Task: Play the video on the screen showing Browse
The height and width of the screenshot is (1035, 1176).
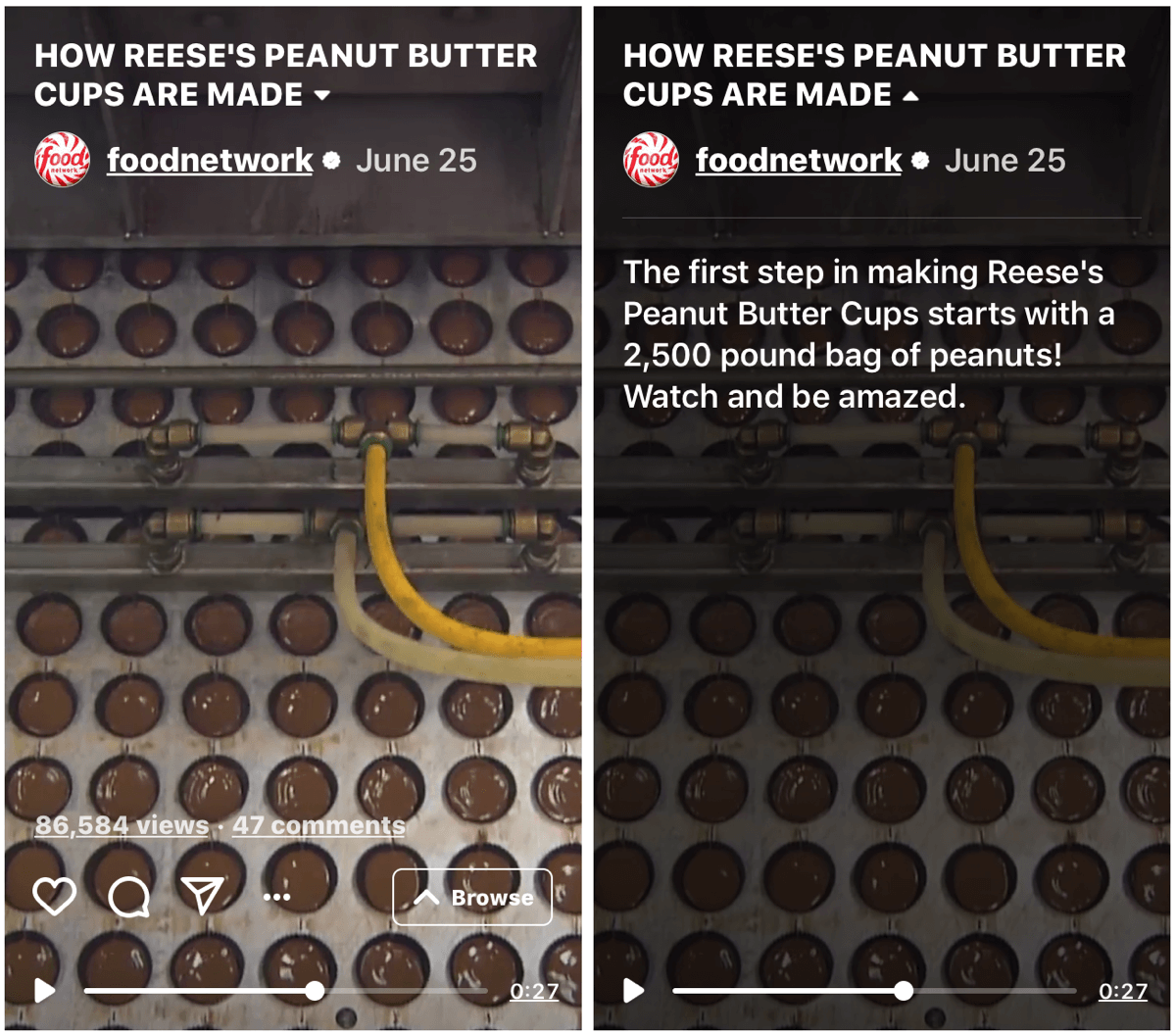Action: click(45, 991)
